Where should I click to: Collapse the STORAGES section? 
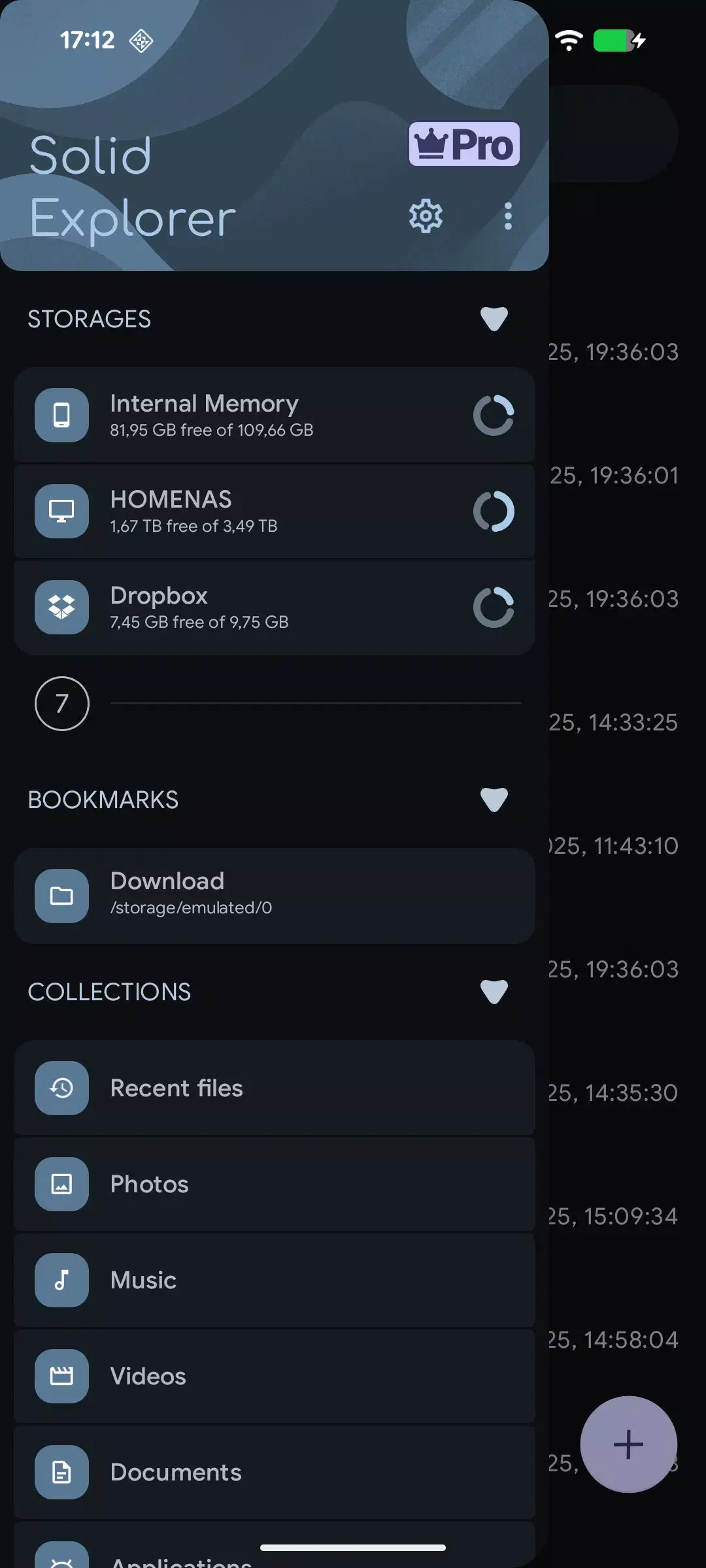pyautogui.click(x=495, y=319)
